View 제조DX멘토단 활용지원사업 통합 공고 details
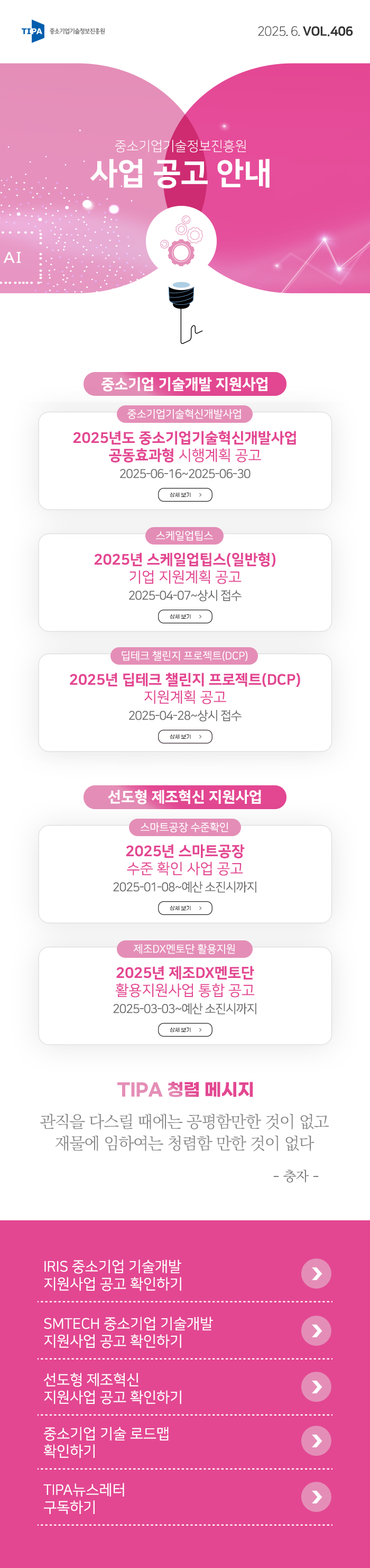The height and width of the screenshot is (1568, 370). (x=184, y=1029)
